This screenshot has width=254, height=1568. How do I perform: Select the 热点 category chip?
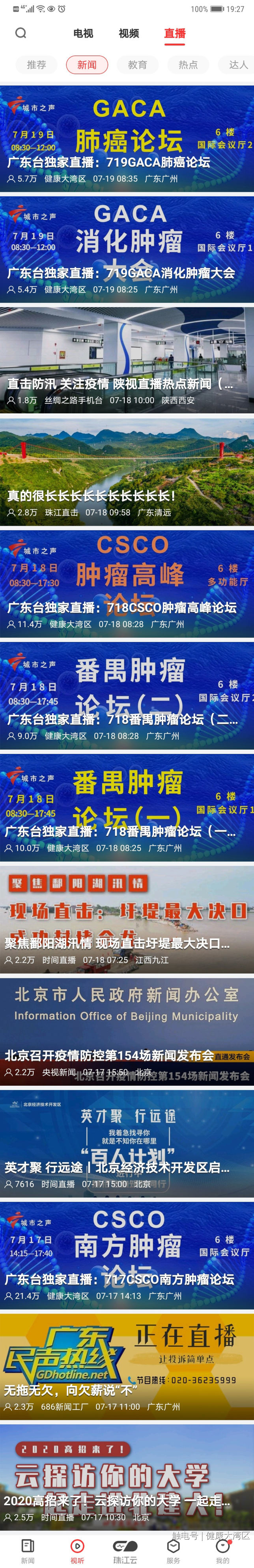(188, 65)
